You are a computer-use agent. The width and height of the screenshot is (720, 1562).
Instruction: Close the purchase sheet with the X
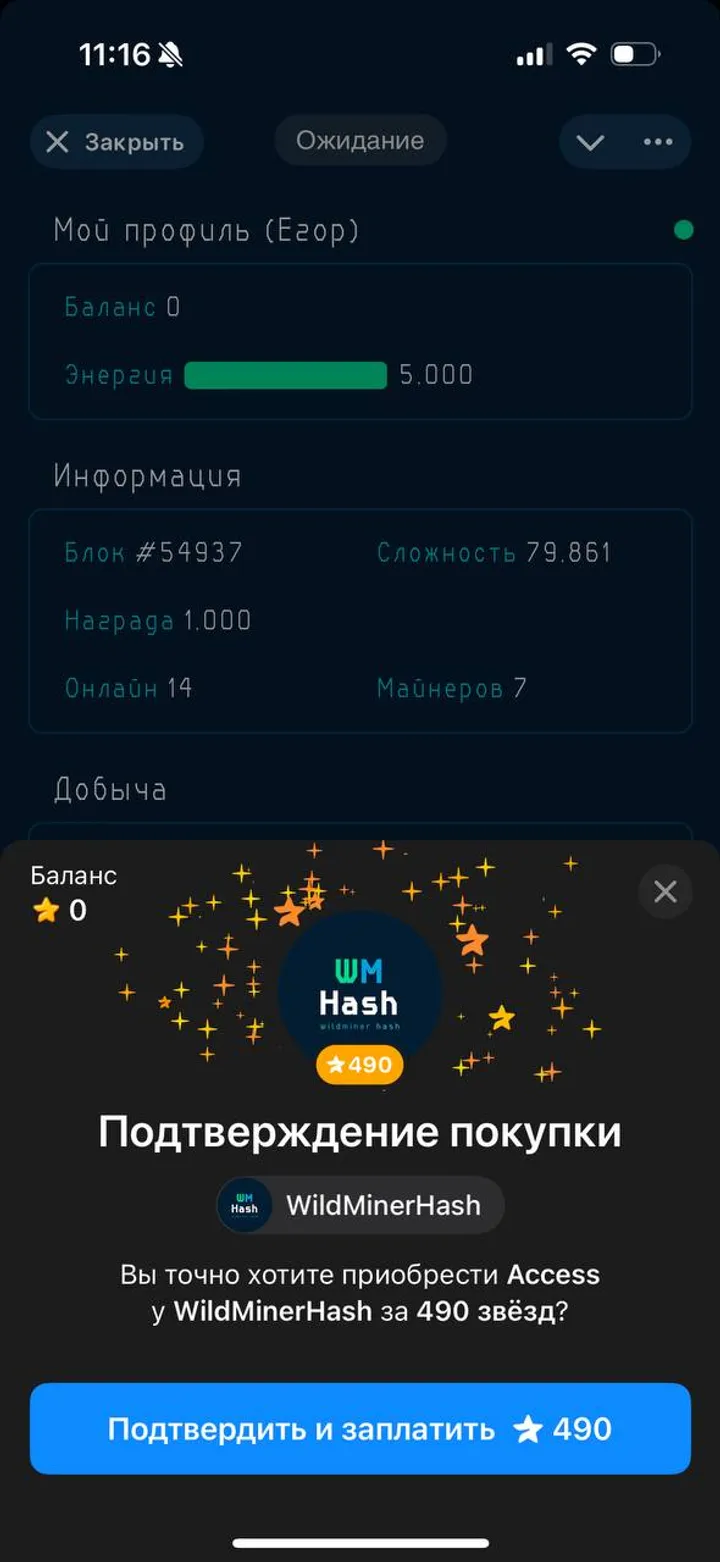point(665,891)
